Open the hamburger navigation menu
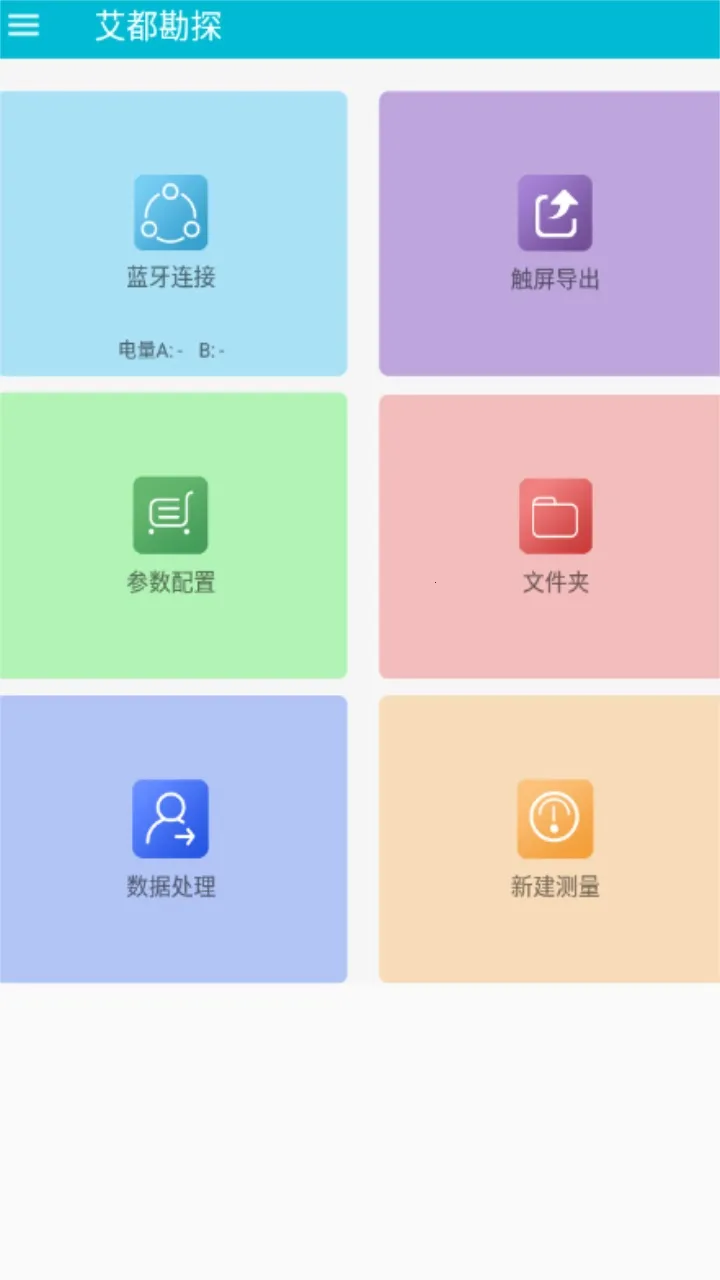 coord(24,26)
